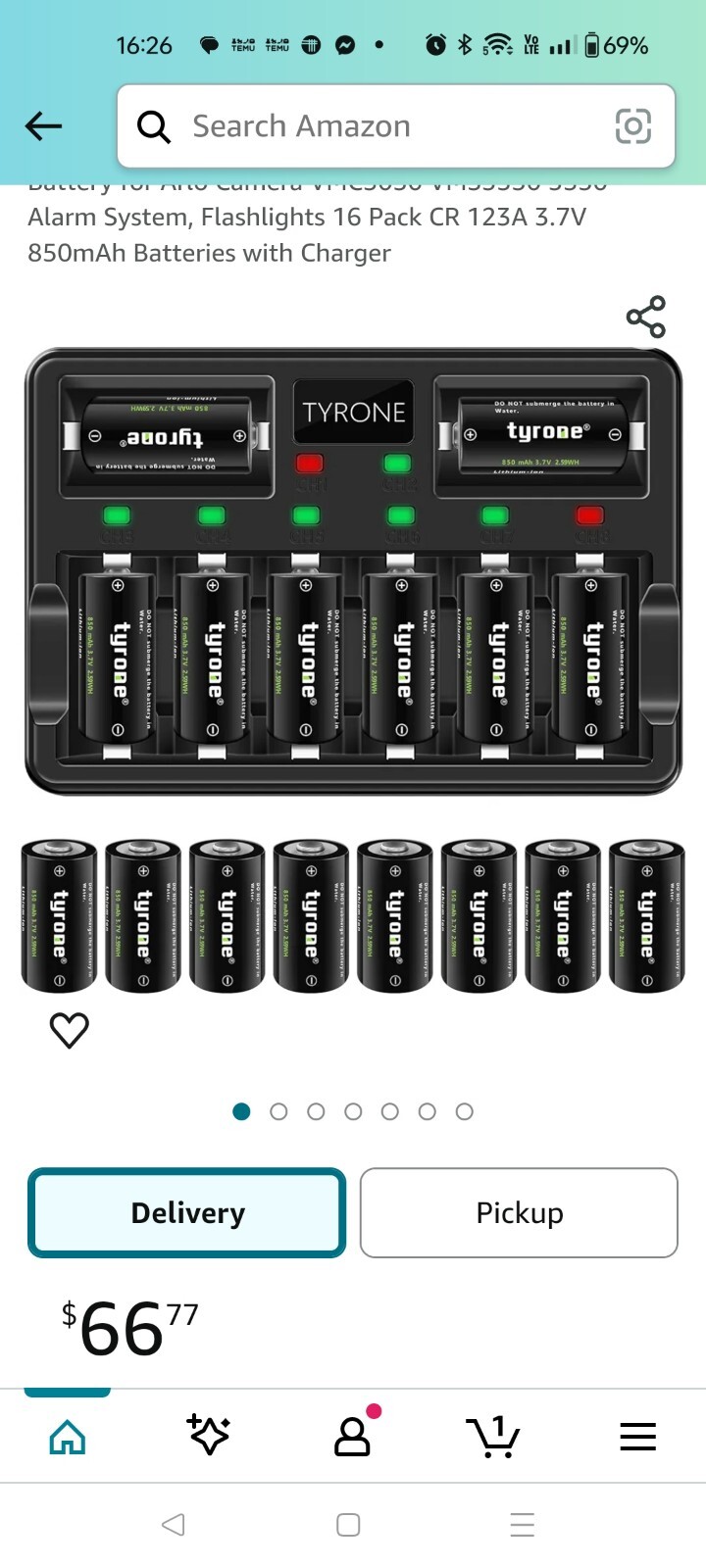
Task: Click the search magnifier icon
Action: coord(154,126)
